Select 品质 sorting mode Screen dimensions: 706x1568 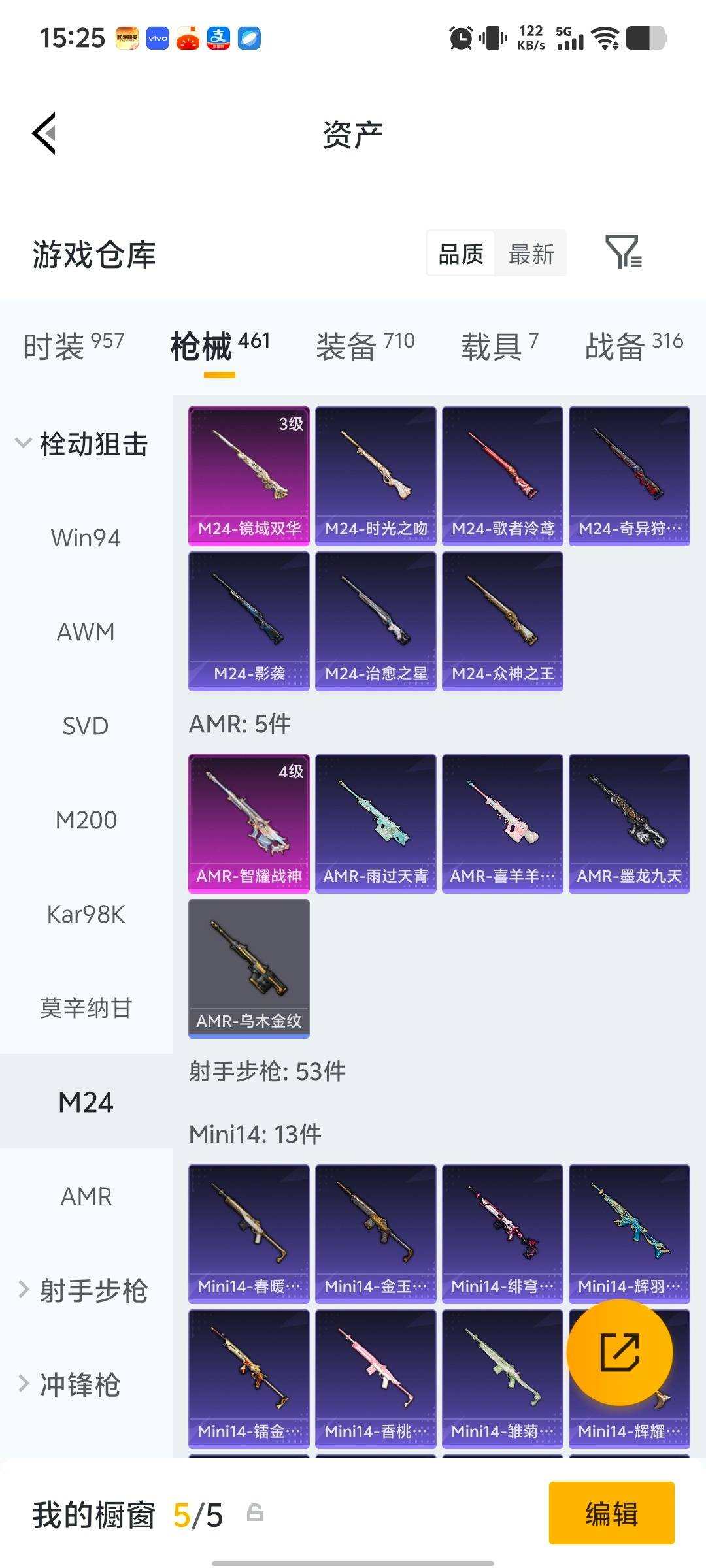(x=460, y=253)
